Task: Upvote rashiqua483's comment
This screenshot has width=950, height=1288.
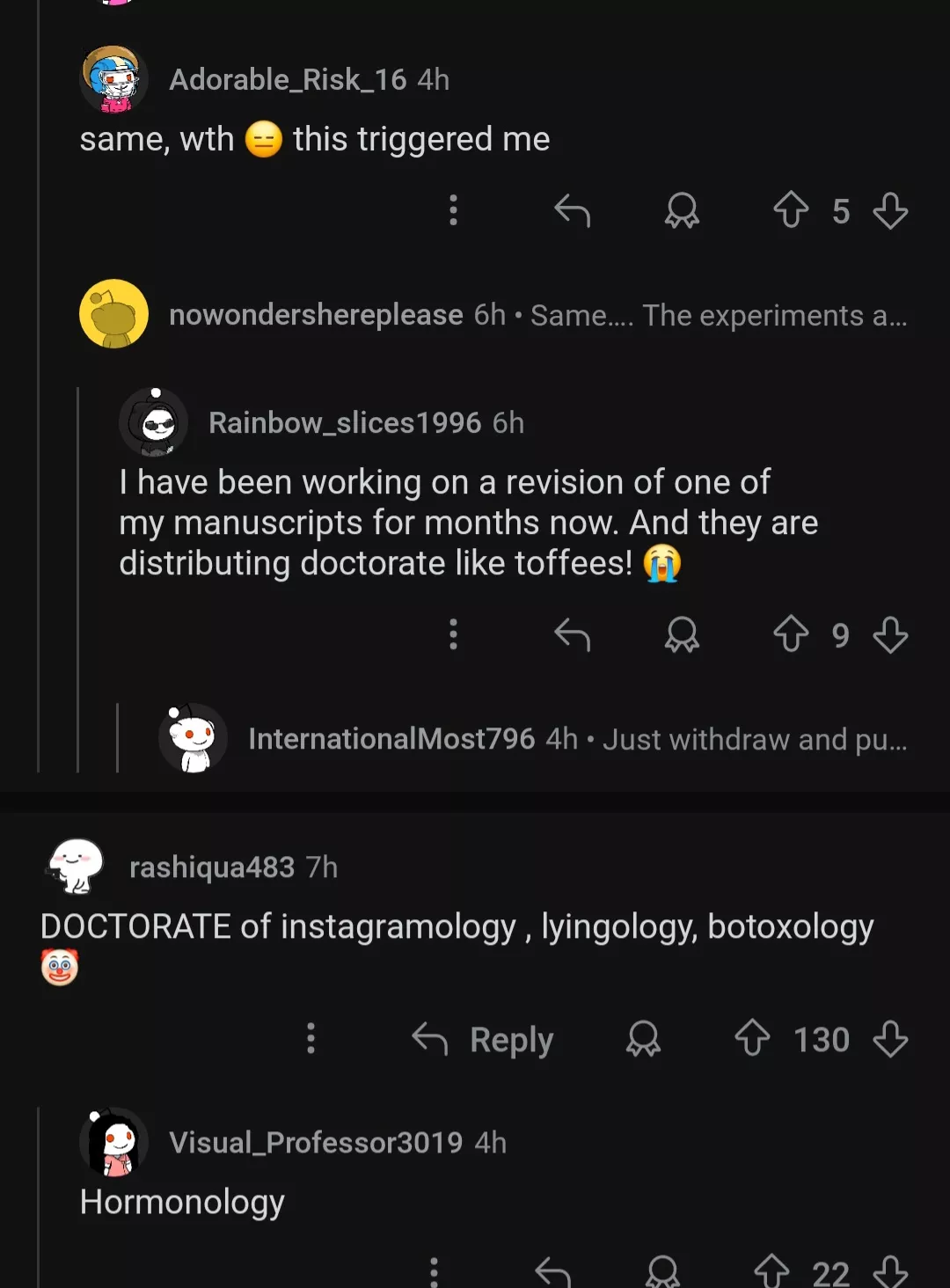Action: [752, 1039]
